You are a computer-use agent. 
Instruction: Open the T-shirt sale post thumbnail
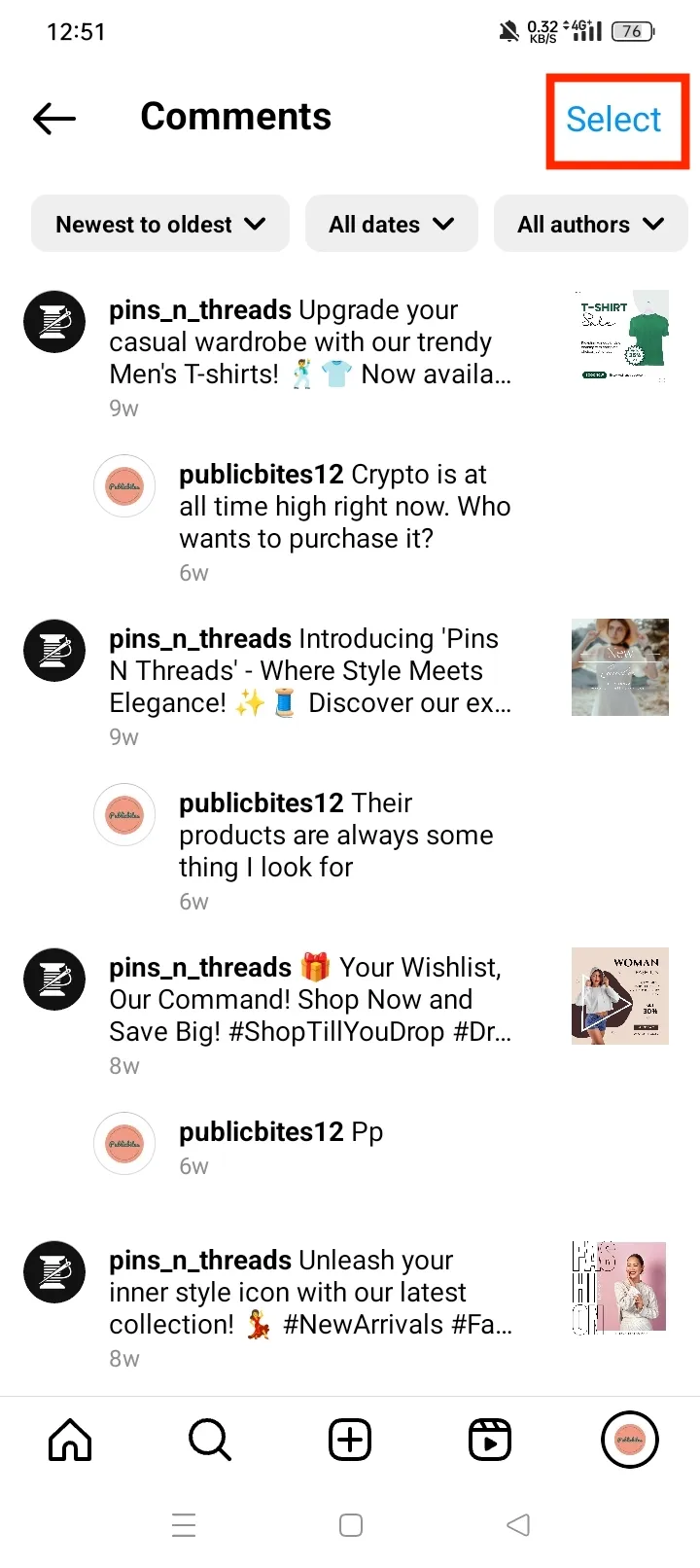(x=620, y=338)
